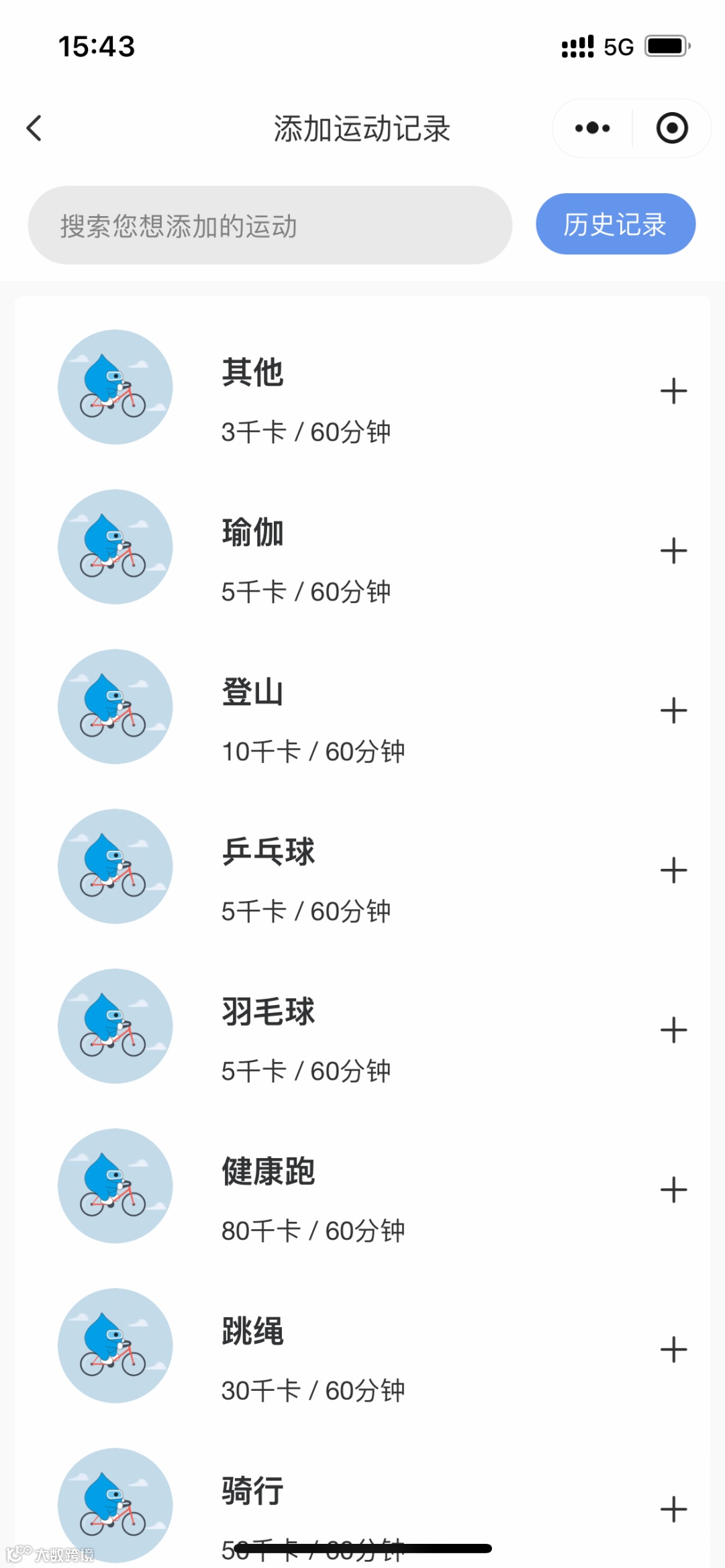This screenshot has height=1568, width=725.
Task: Open 历史记录 history records
Action: (615, 224)
